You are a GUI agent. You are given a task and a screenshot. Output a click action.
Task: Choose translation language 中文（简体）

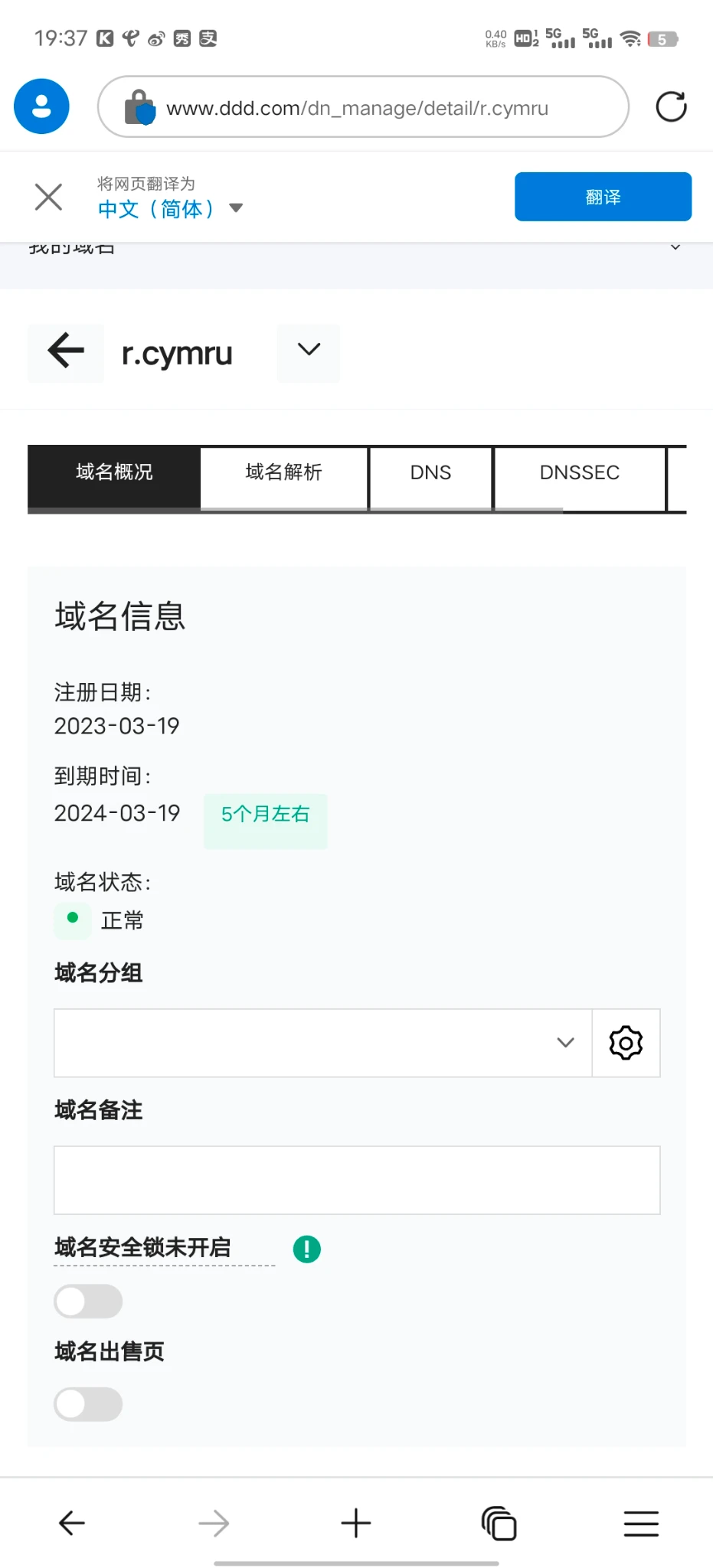(169, 208)
